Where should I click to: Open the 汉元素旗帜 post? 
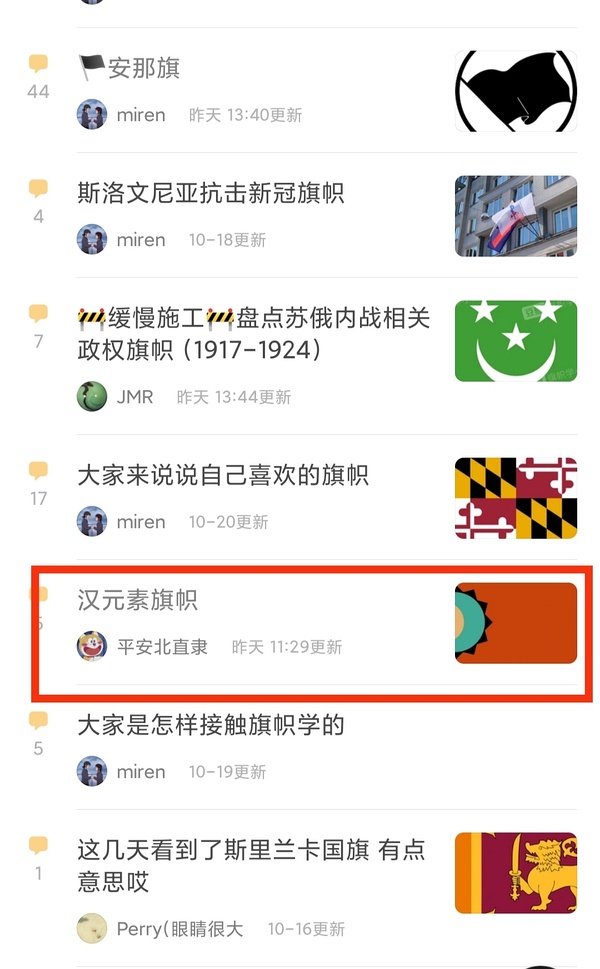pyautogui.click(x=138, y=599)
